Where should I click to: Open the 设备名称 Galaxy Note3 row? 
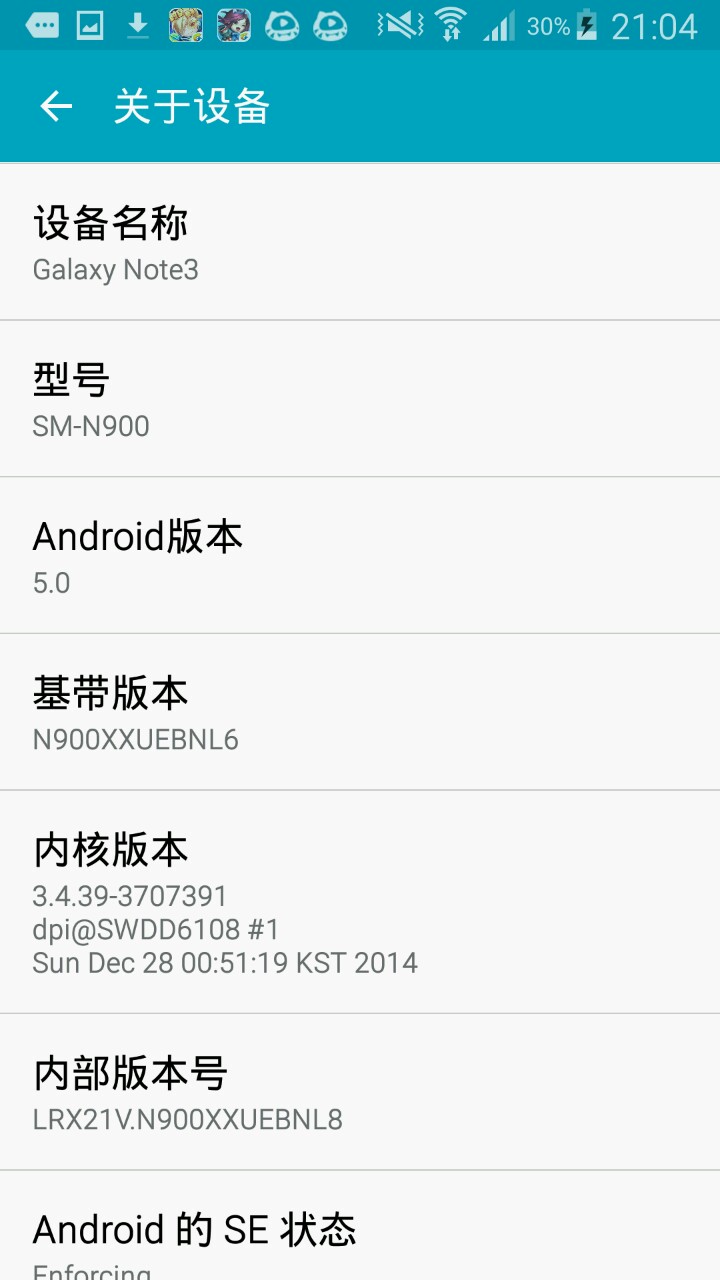pos(360,242)
